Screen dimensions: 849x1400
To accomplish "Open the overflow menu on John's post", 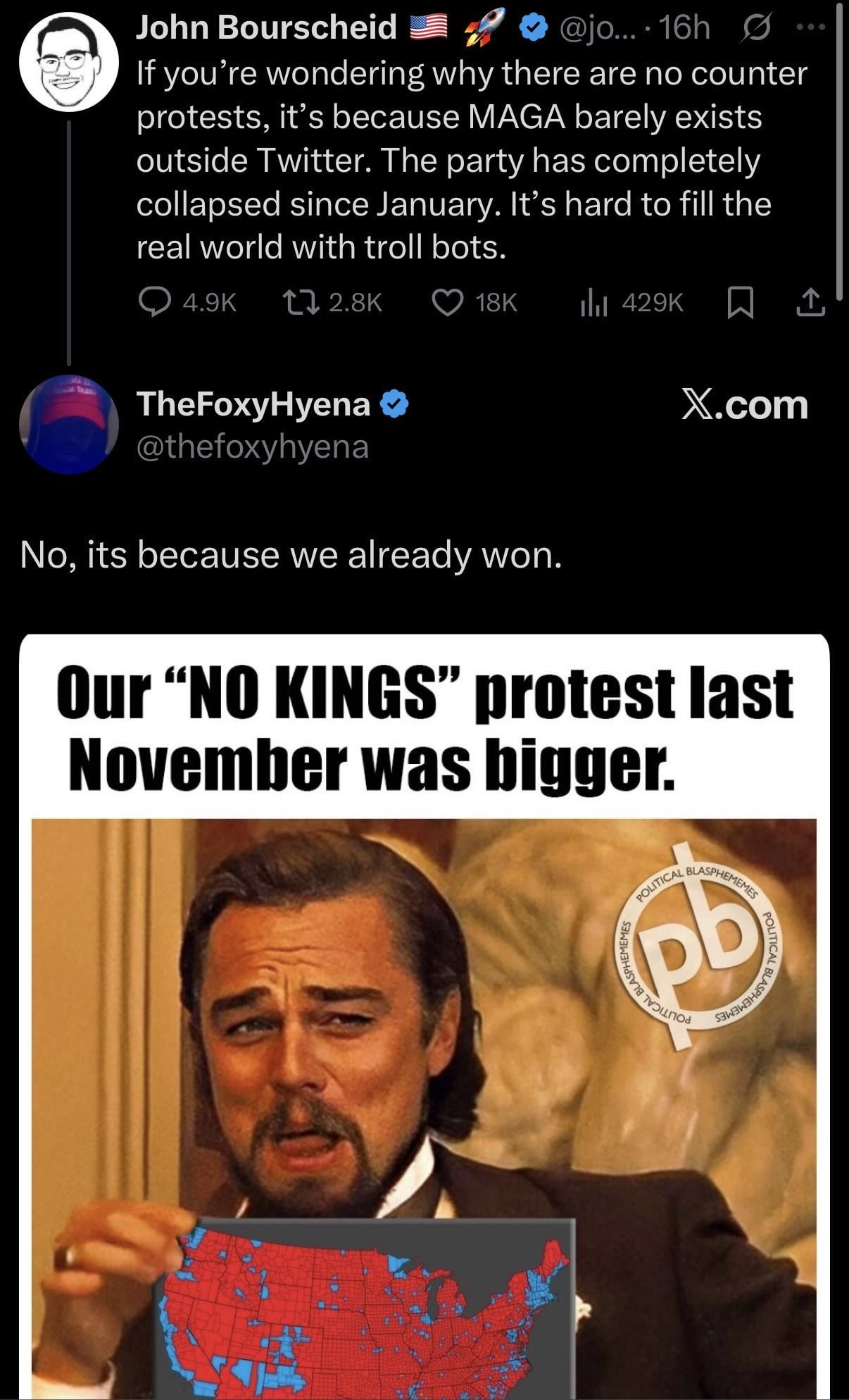I will (810, 28).
